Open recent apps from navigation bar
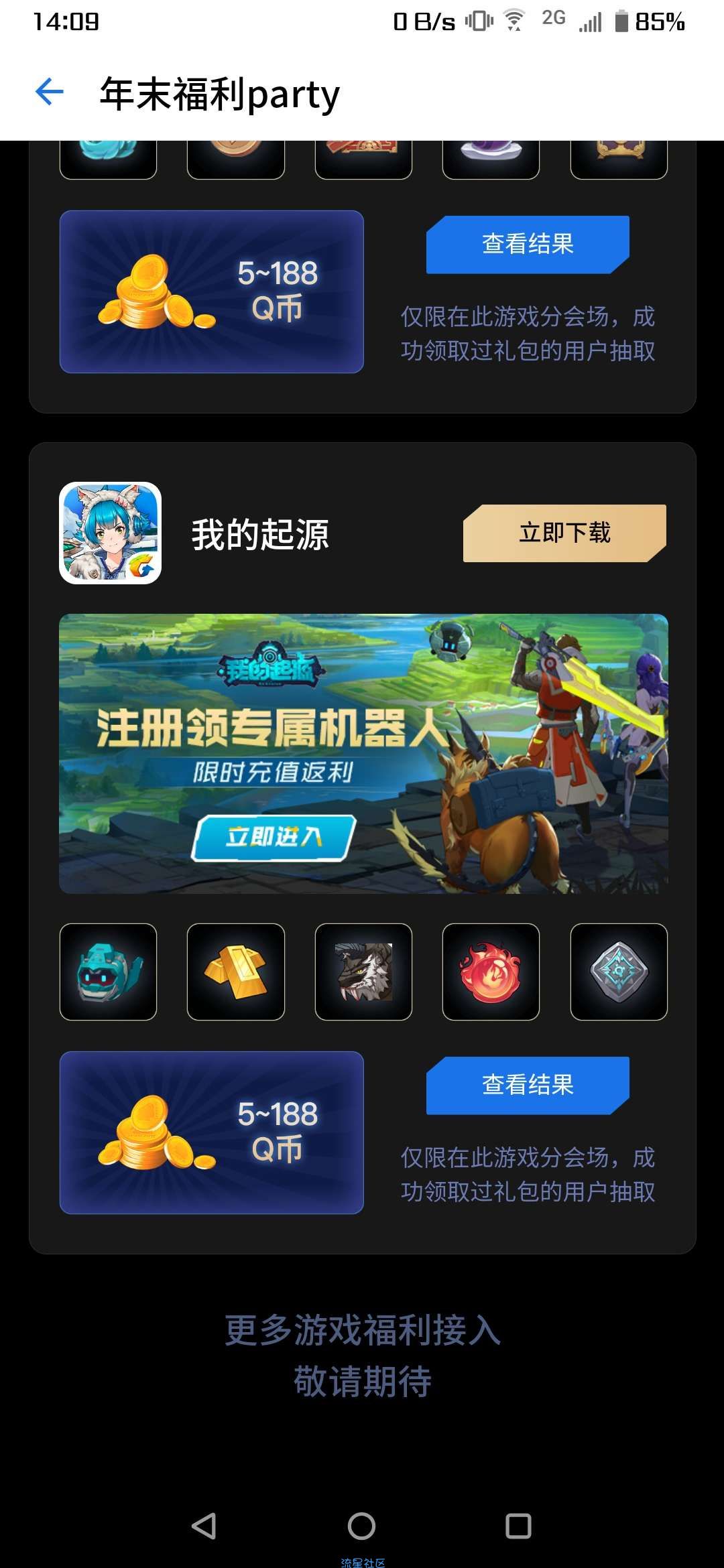 [518, 1526]
